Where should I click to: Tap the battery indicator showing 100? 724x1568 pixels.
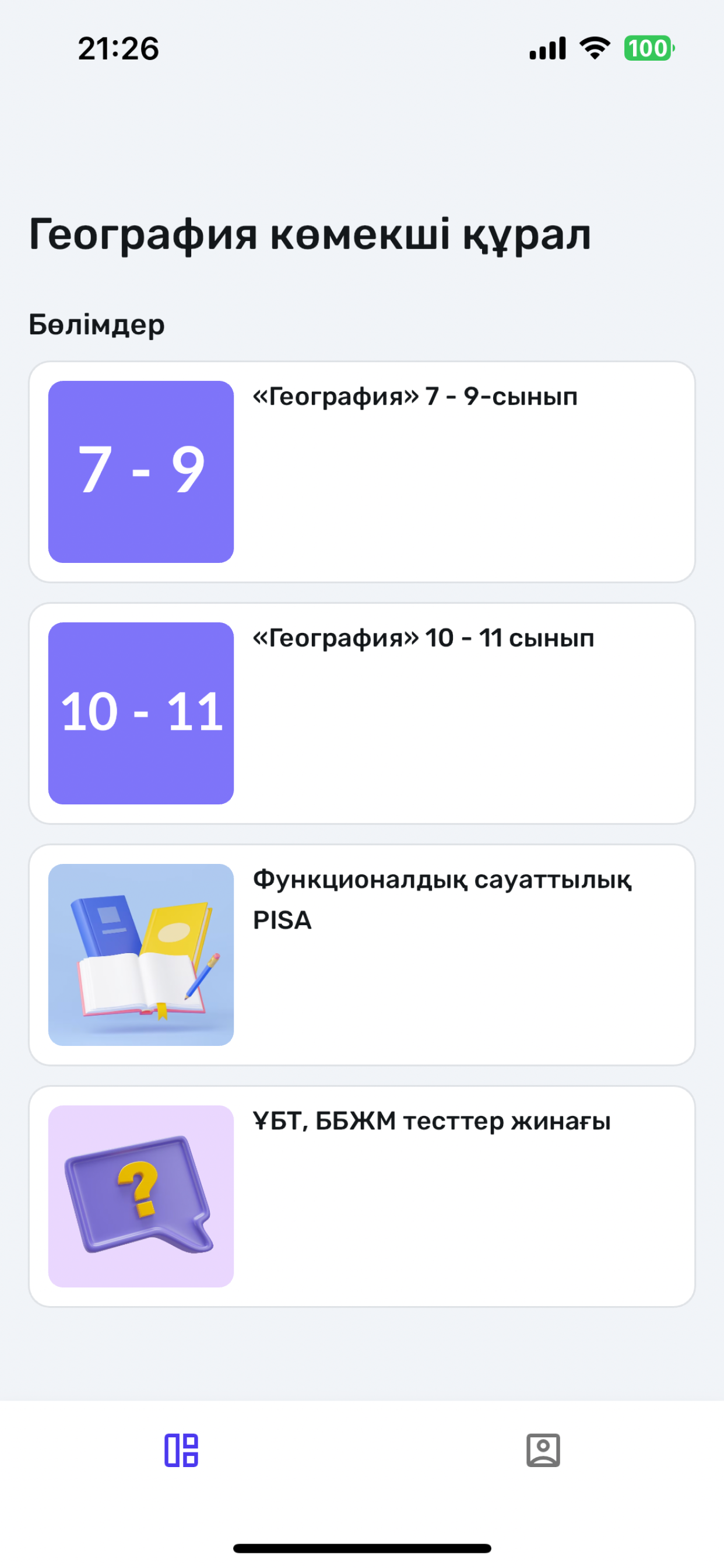647,48
